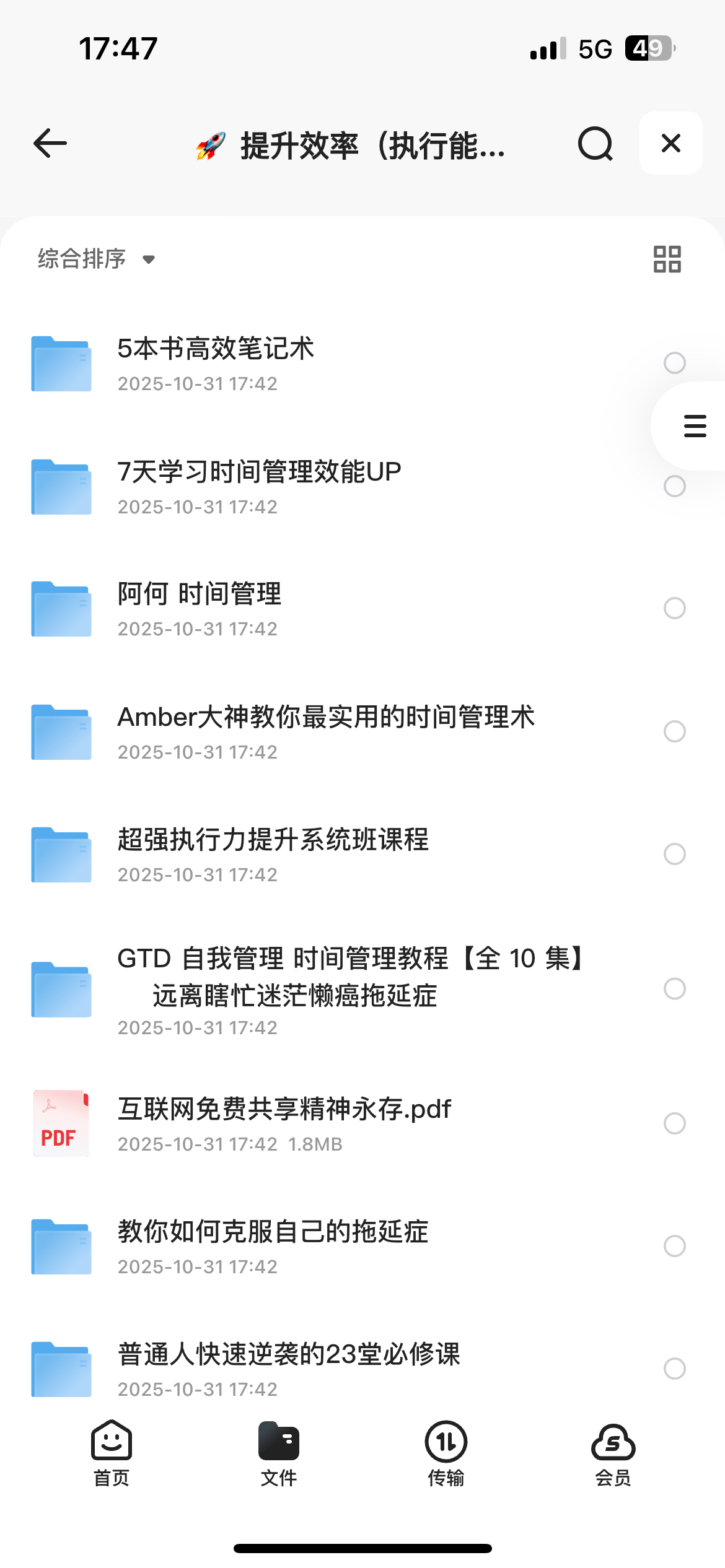
Task: Expand the 综合排序 sort dropdown
Action: (x=97, y=259)
